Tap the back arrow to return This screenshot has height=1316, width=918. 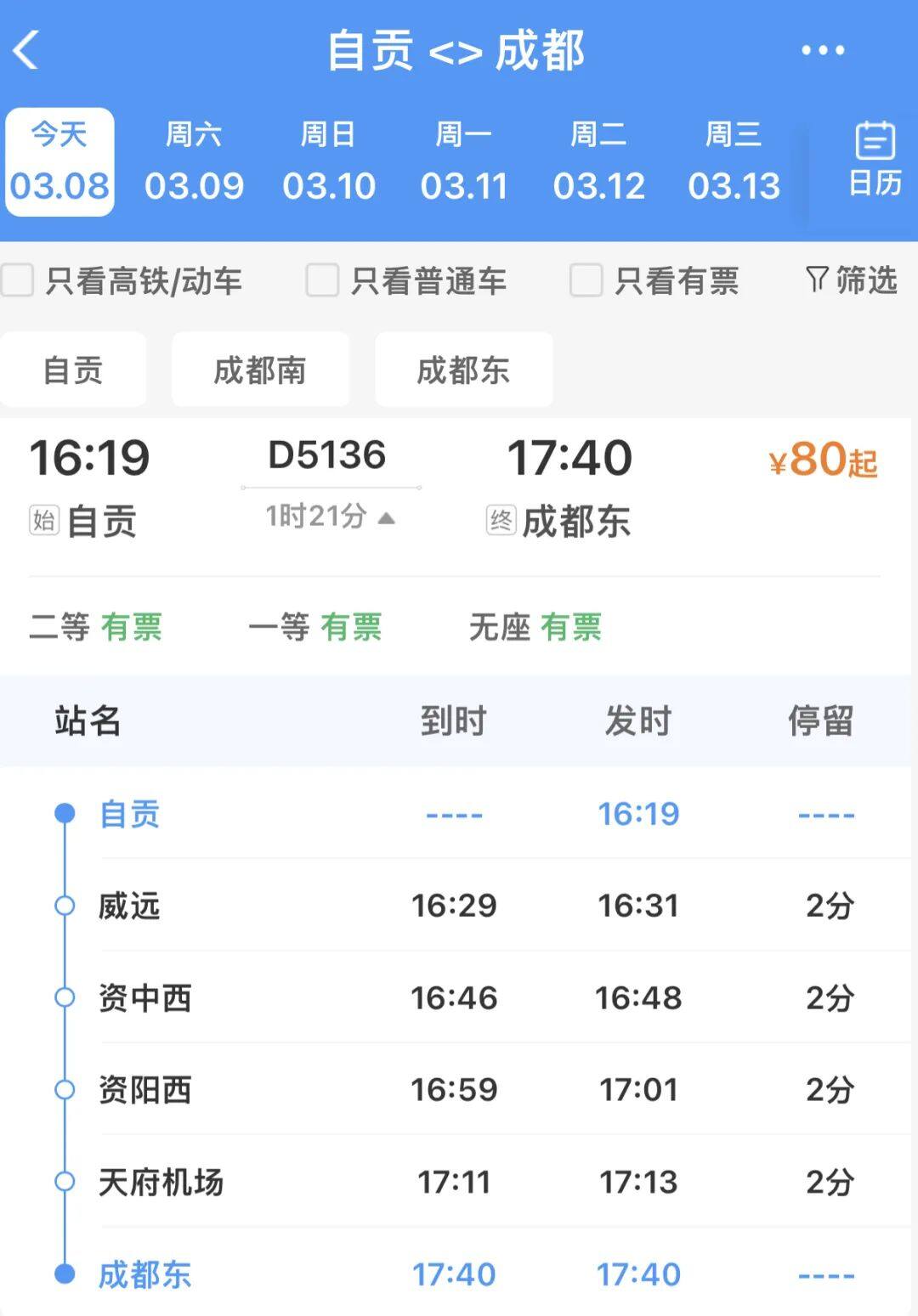tap(25, 51)
